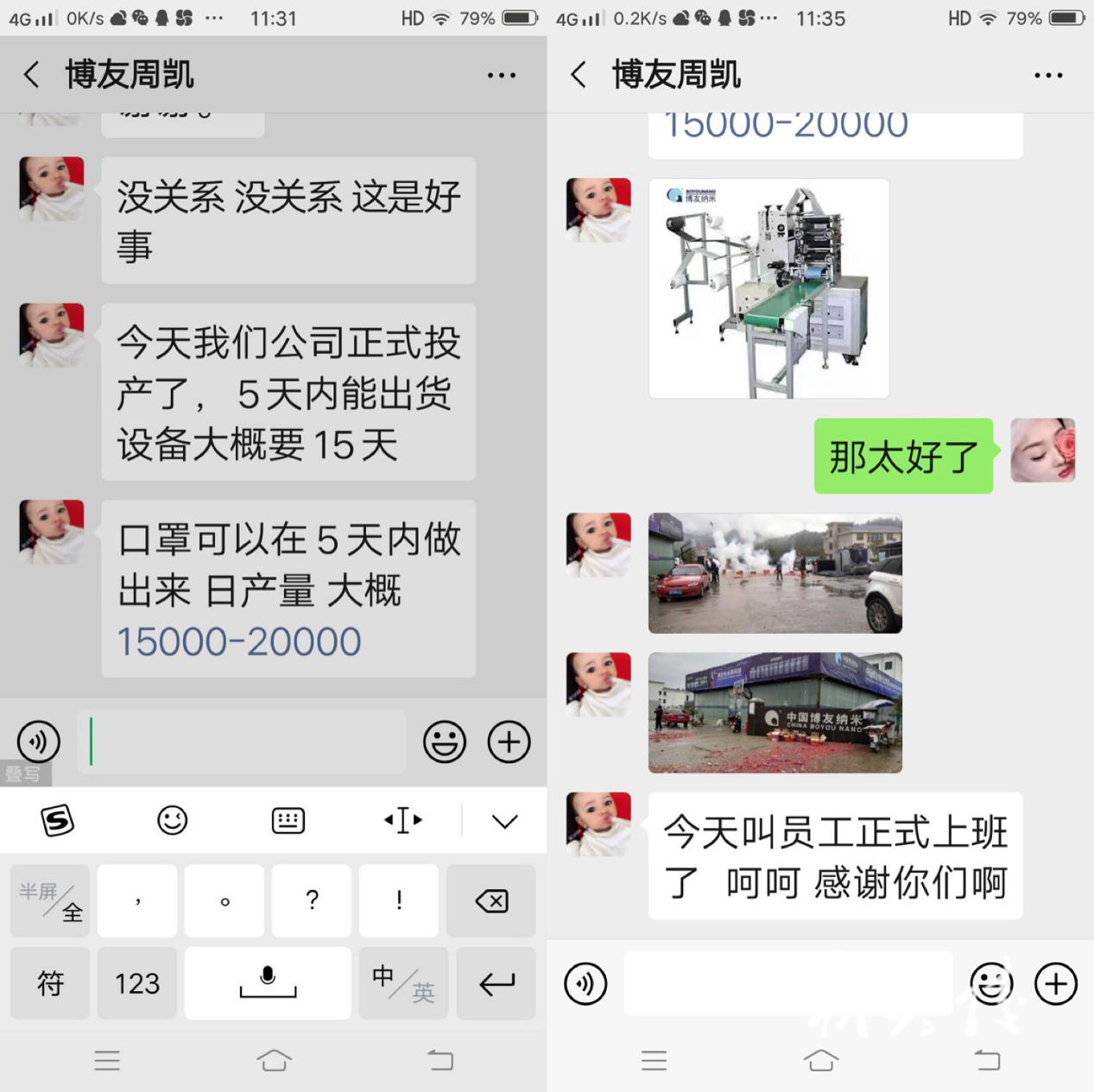The height and width of the screenshot is (1092, 1094).
Task: Switch the keyboard layout via the keyboard icon
Action: [288, 820]
